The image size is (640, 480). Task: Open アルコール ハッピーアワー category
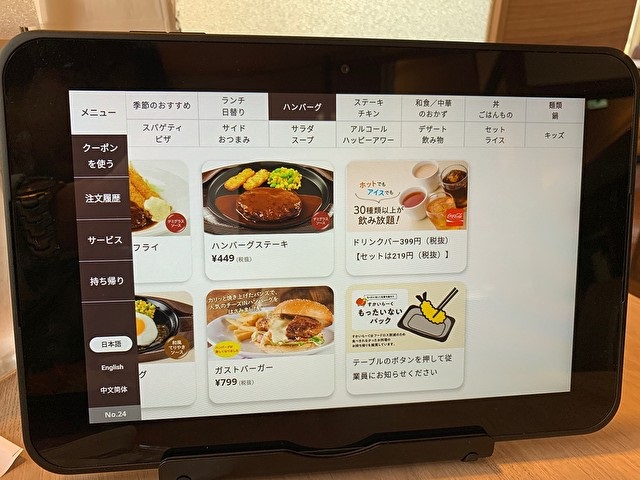(369, 135)
